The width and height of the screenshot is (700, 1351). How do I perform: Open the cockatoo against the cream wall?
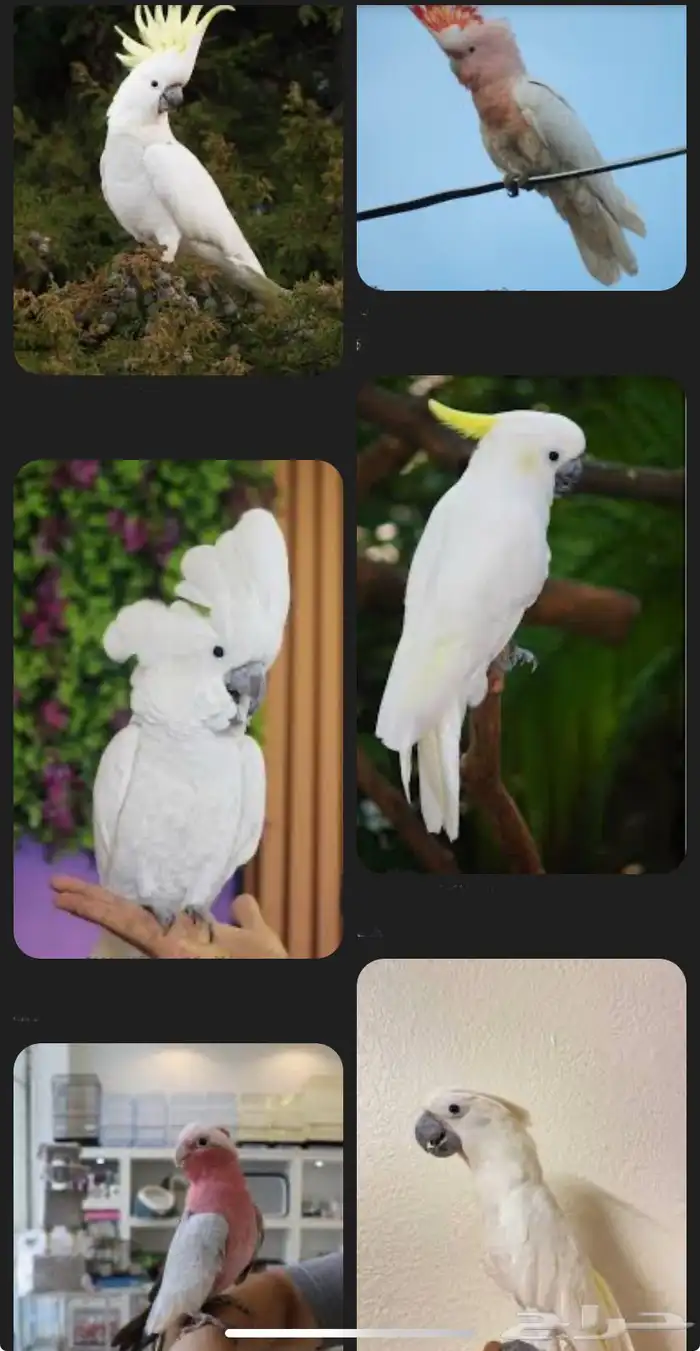(521, 1150)
